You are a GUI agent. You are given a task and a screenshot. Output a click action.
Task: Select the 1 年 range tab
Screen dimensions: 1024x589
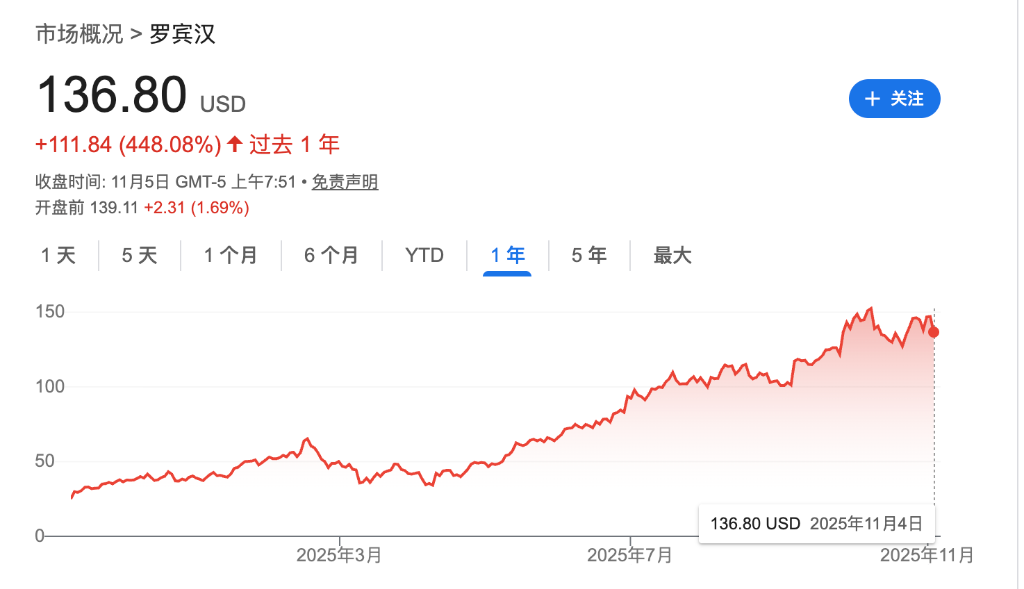[507, 255]
